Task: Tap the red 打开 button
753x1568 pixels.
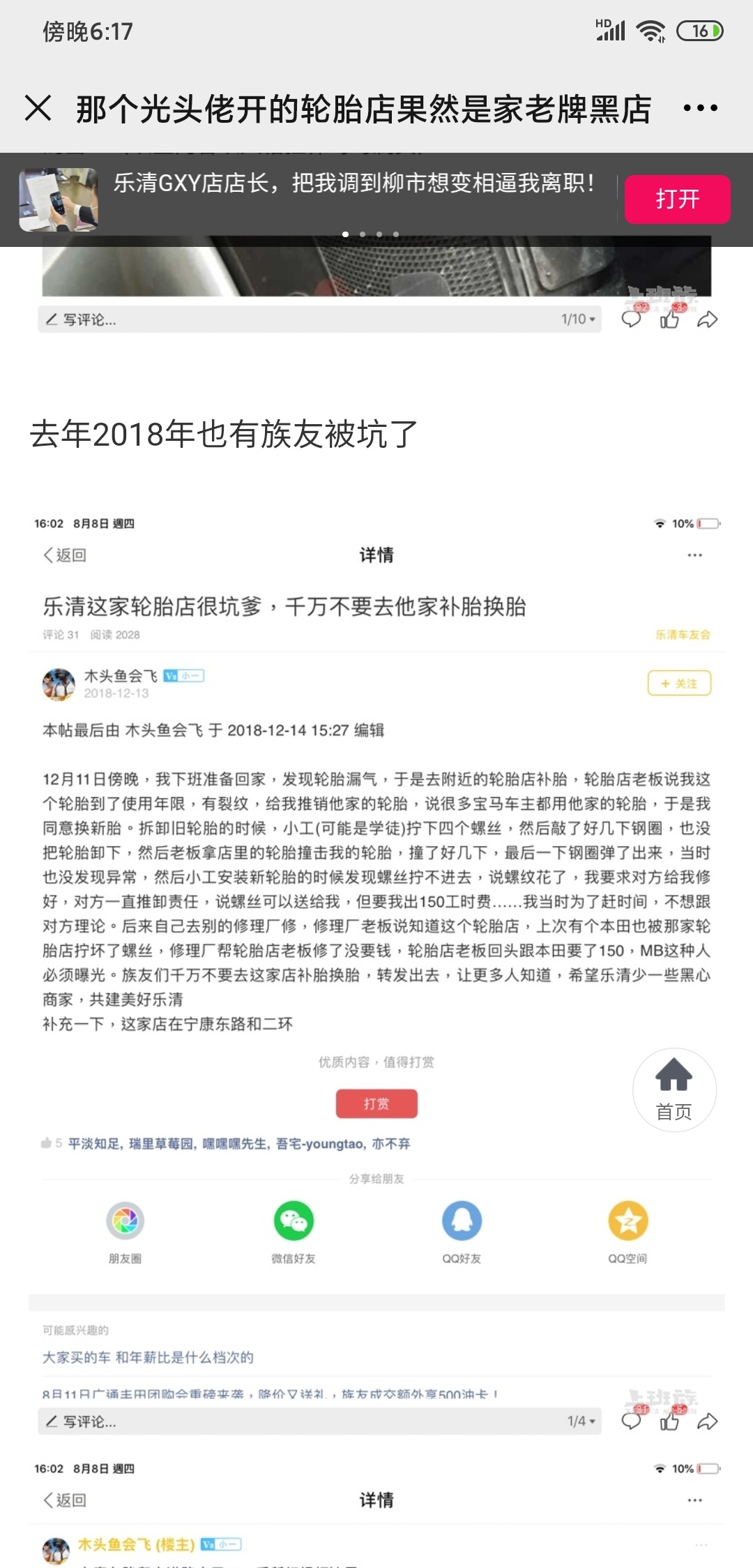Action: [676, 199]
